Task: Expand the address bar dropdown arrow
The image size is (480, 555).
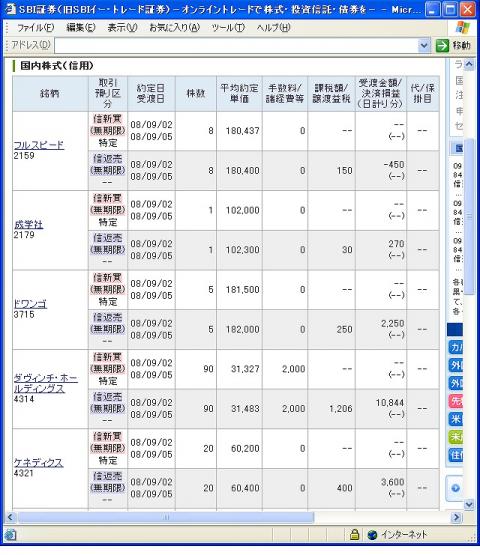Action: point(424,45)
